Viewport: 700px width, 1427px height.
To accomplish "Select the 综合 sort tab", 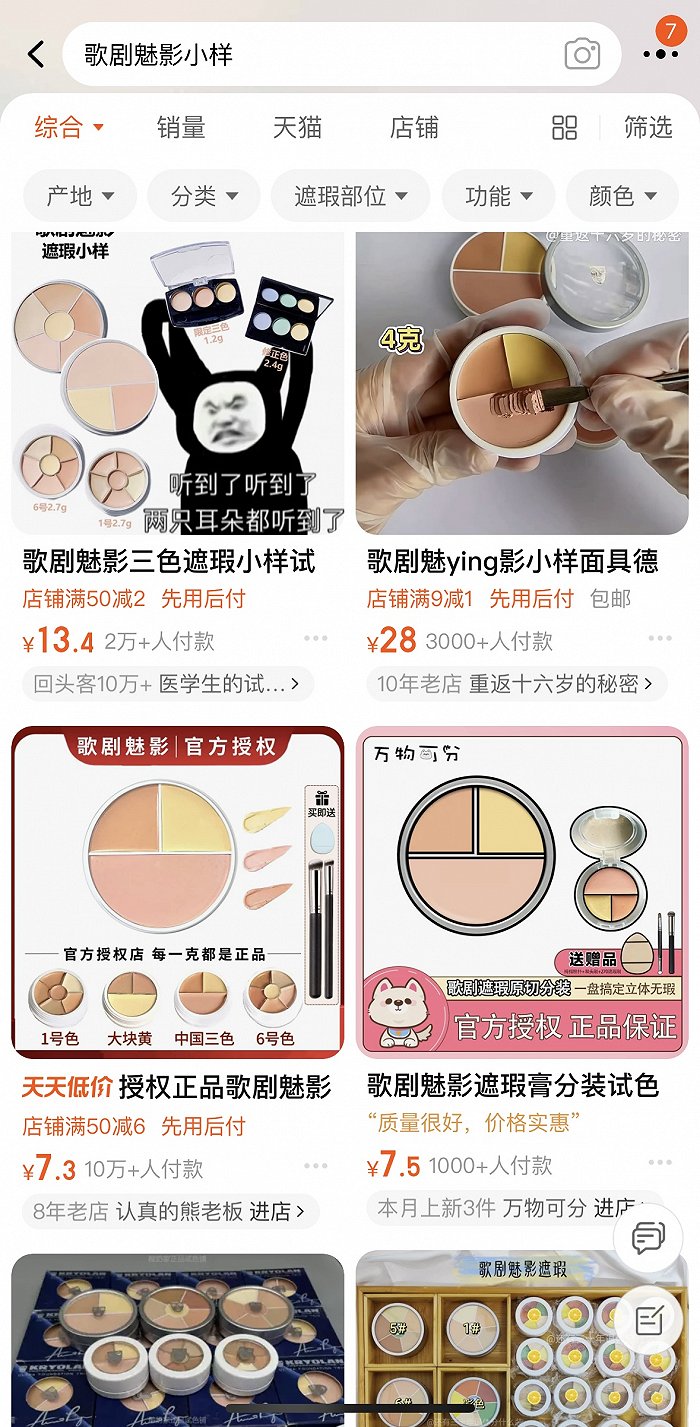I will 68,127.
